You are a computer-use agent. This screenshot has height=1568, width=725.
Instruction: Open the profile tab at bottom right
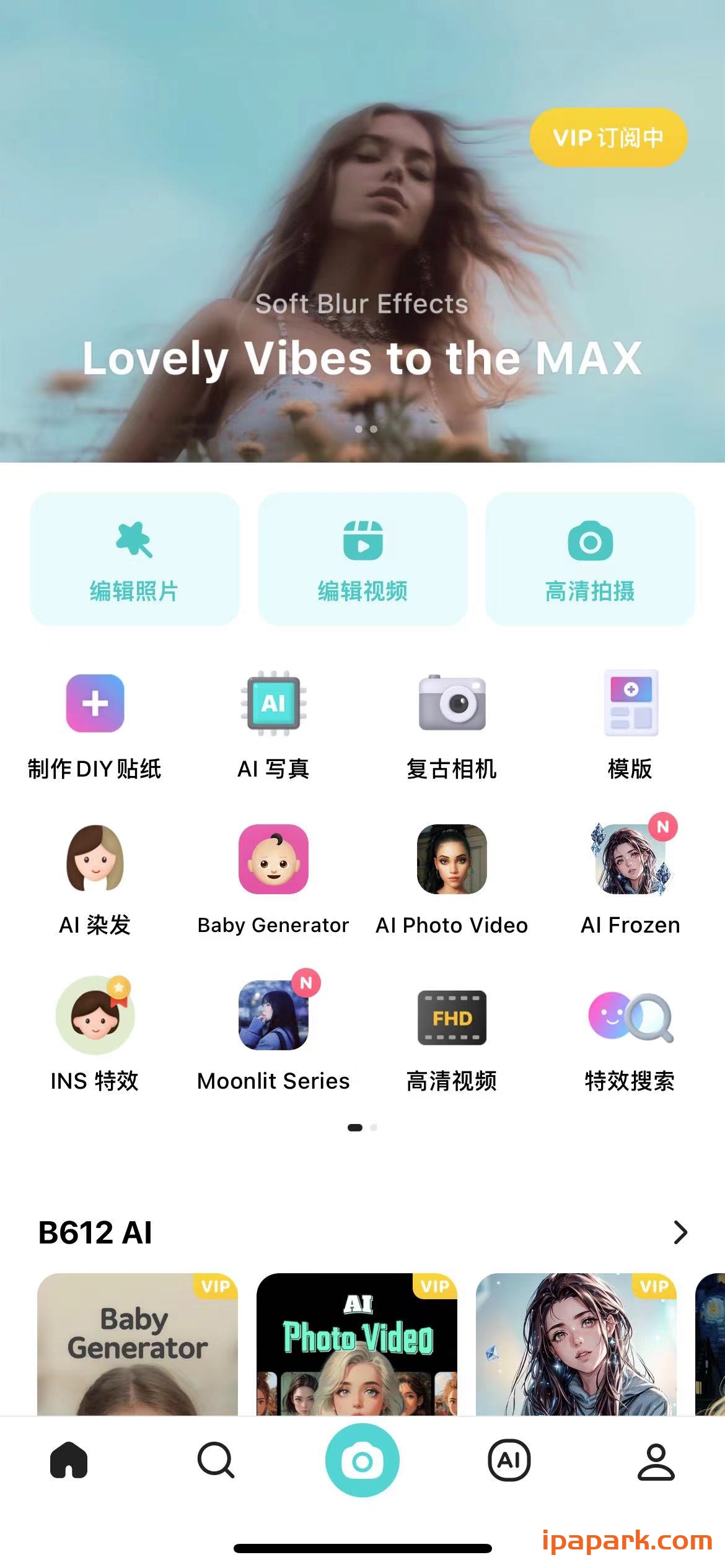(x=655, y=1461)
